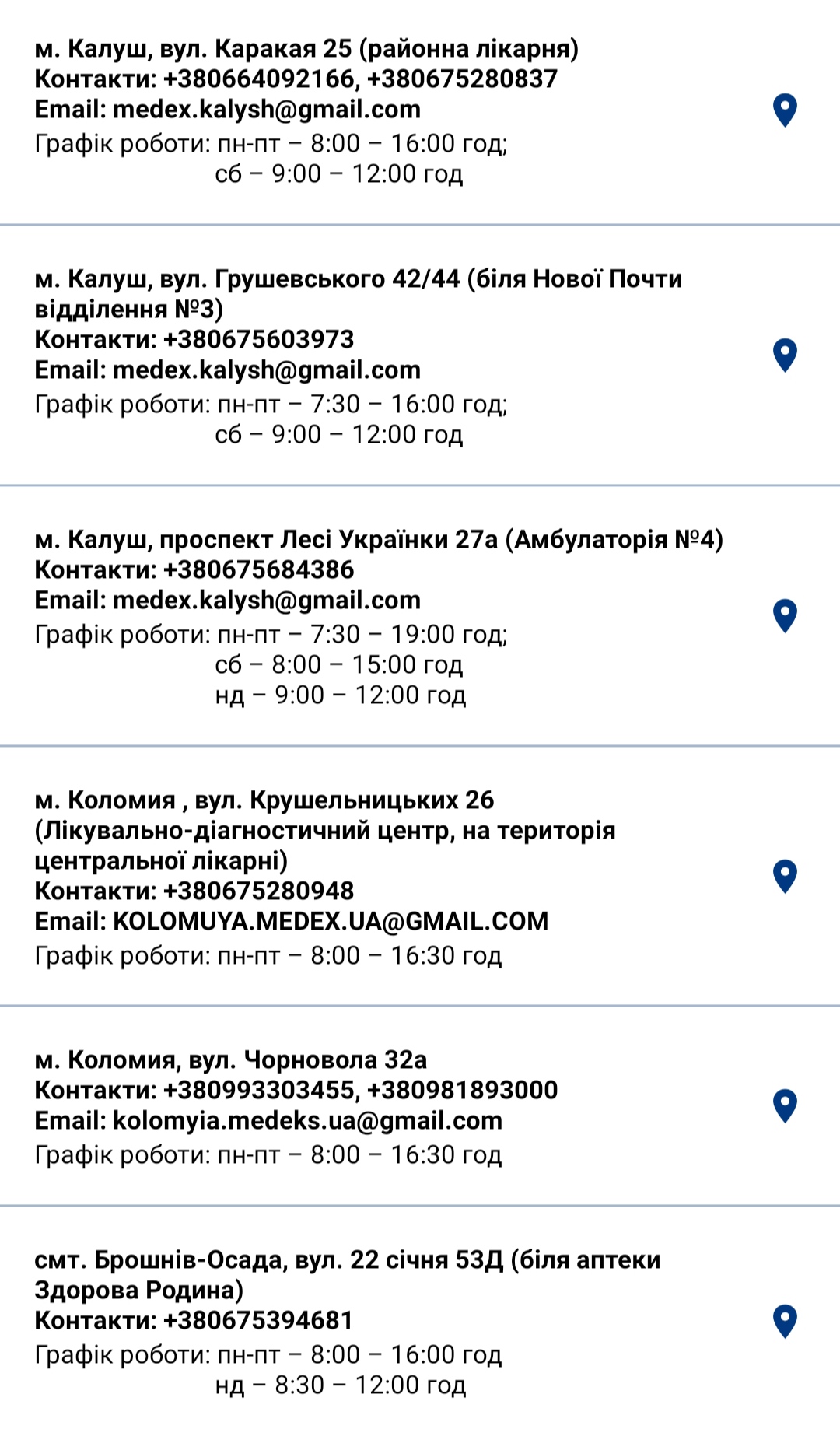View Крушельницьких 26 Коломия location pin
840x1429 pixels.
point(785,877)
